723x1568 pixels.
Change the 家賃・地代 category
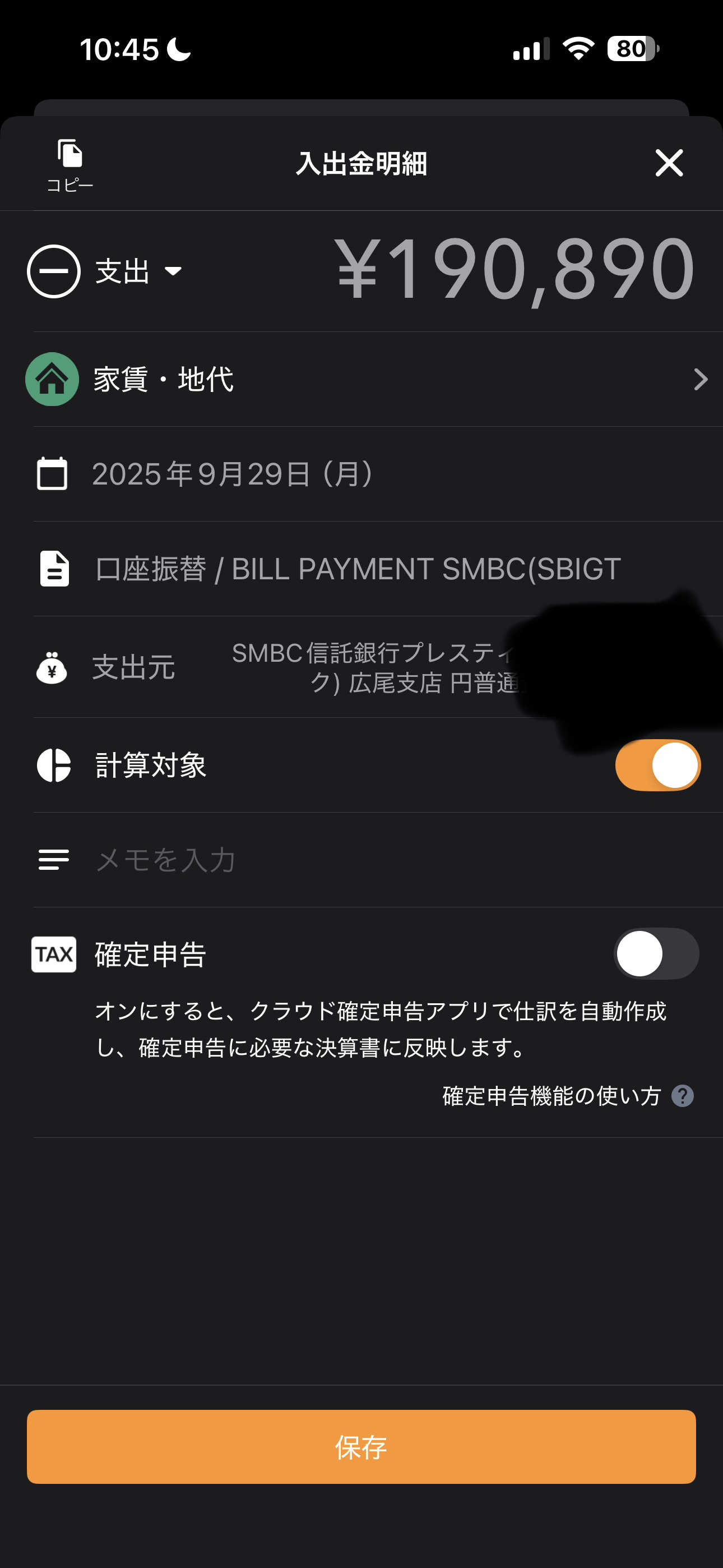click(x=365, y=379)
